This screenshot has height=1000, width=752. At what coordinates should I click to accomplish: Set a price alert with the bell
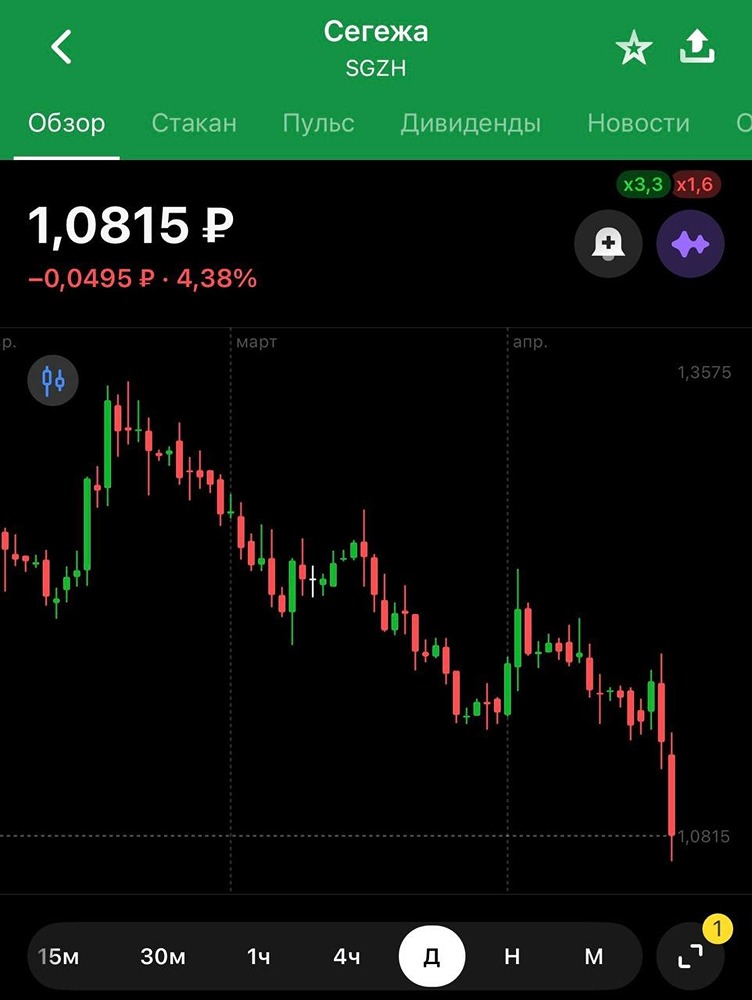(x=608, y=244)
